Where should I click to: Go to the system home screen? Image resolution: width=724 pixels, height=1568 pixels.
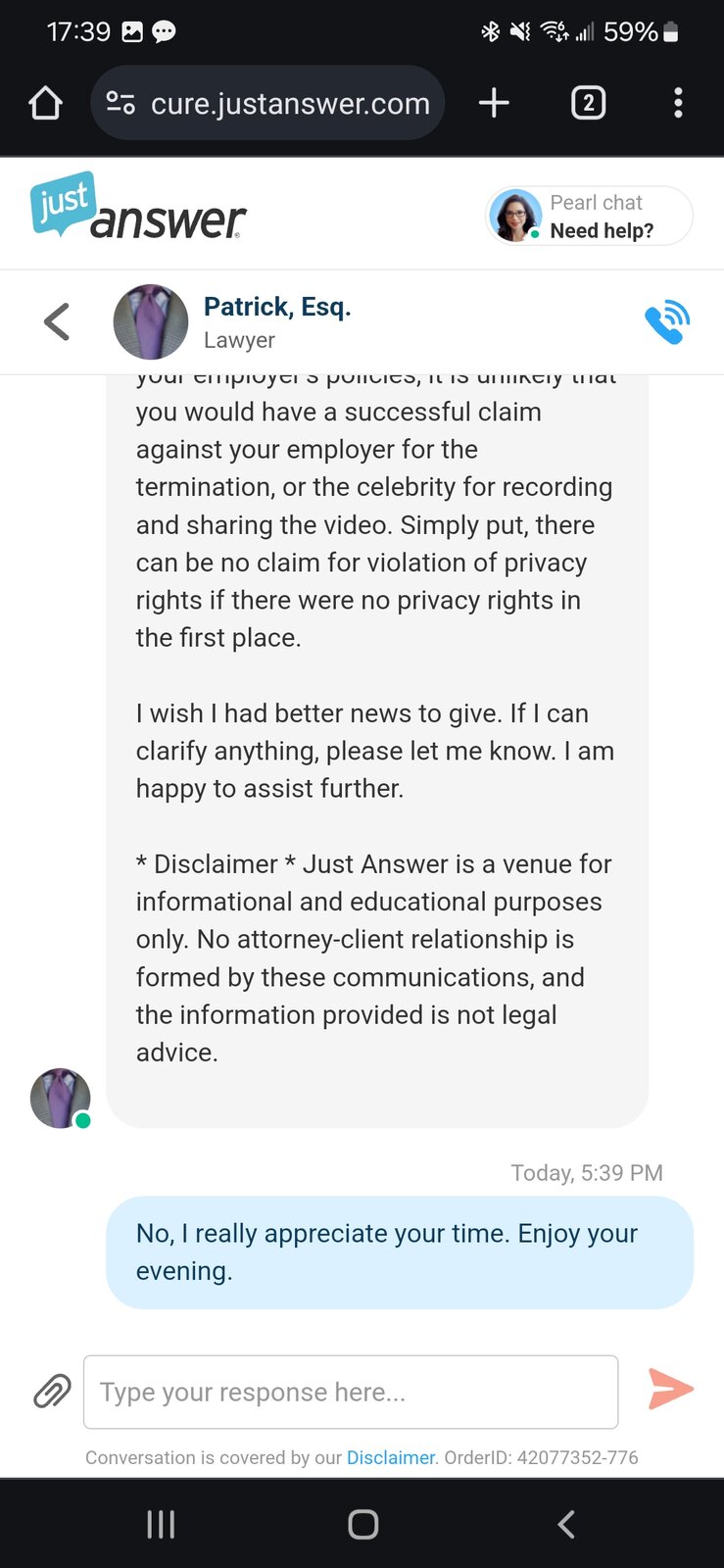[362, 1524]
